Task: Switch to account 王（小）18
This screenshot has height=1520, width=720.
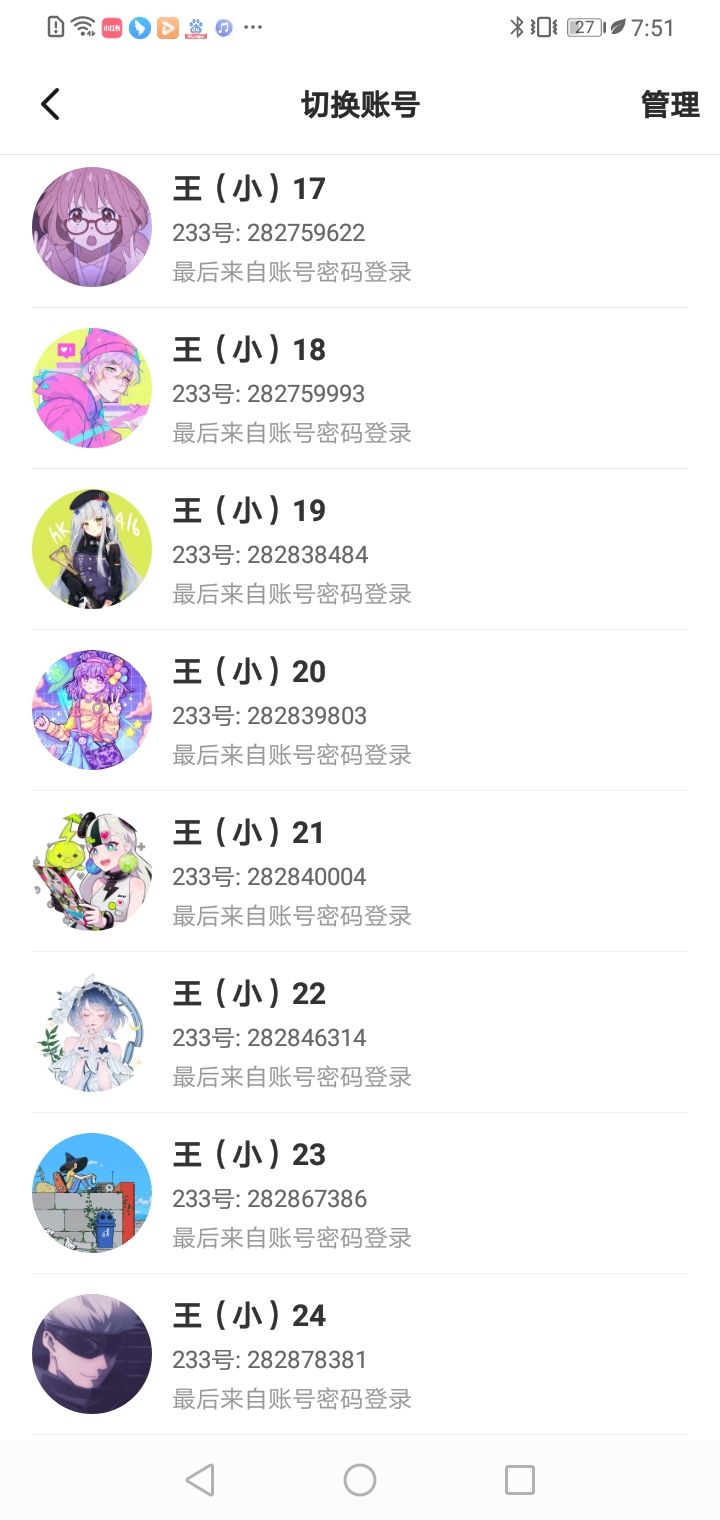Action: [360, 389]
